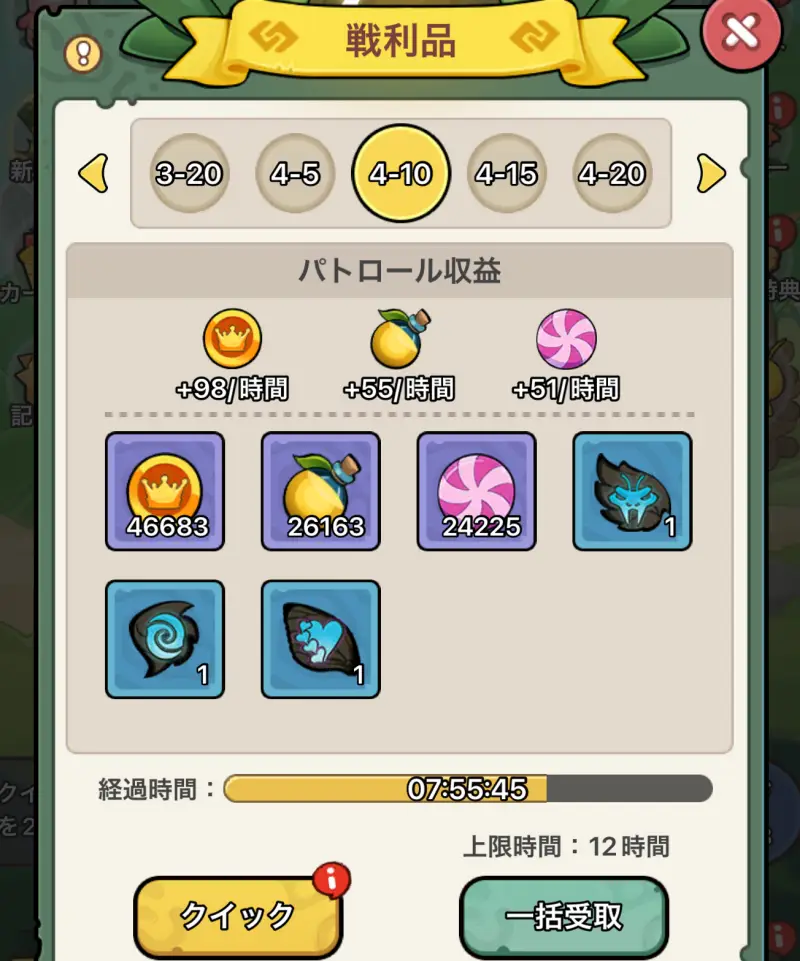
Task: Tap the candy hourly income icon
Action: point(566,340)
